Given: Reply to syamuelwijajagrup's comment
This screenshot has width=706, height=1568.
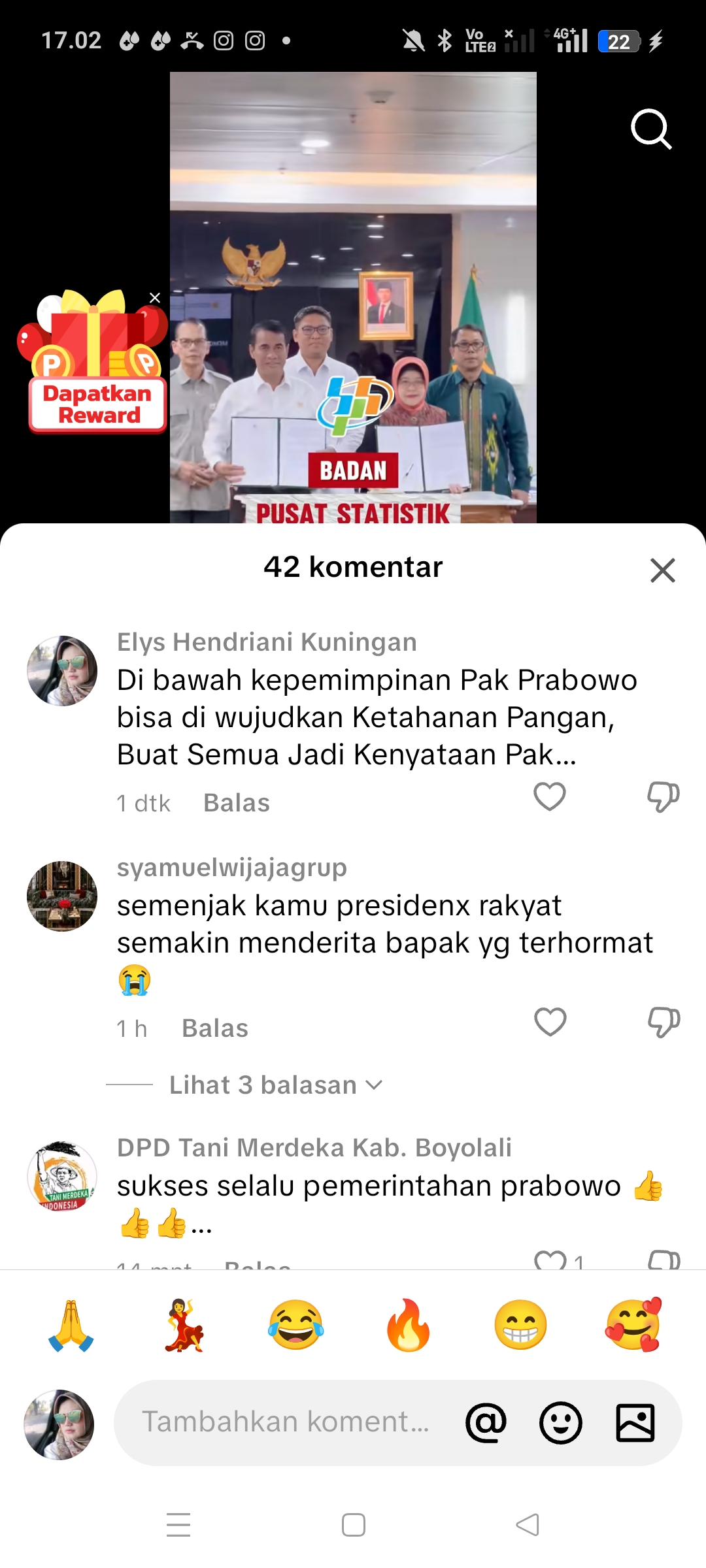Looking at the screenshot, I should pyautogui.click(x=215, y=1028).
